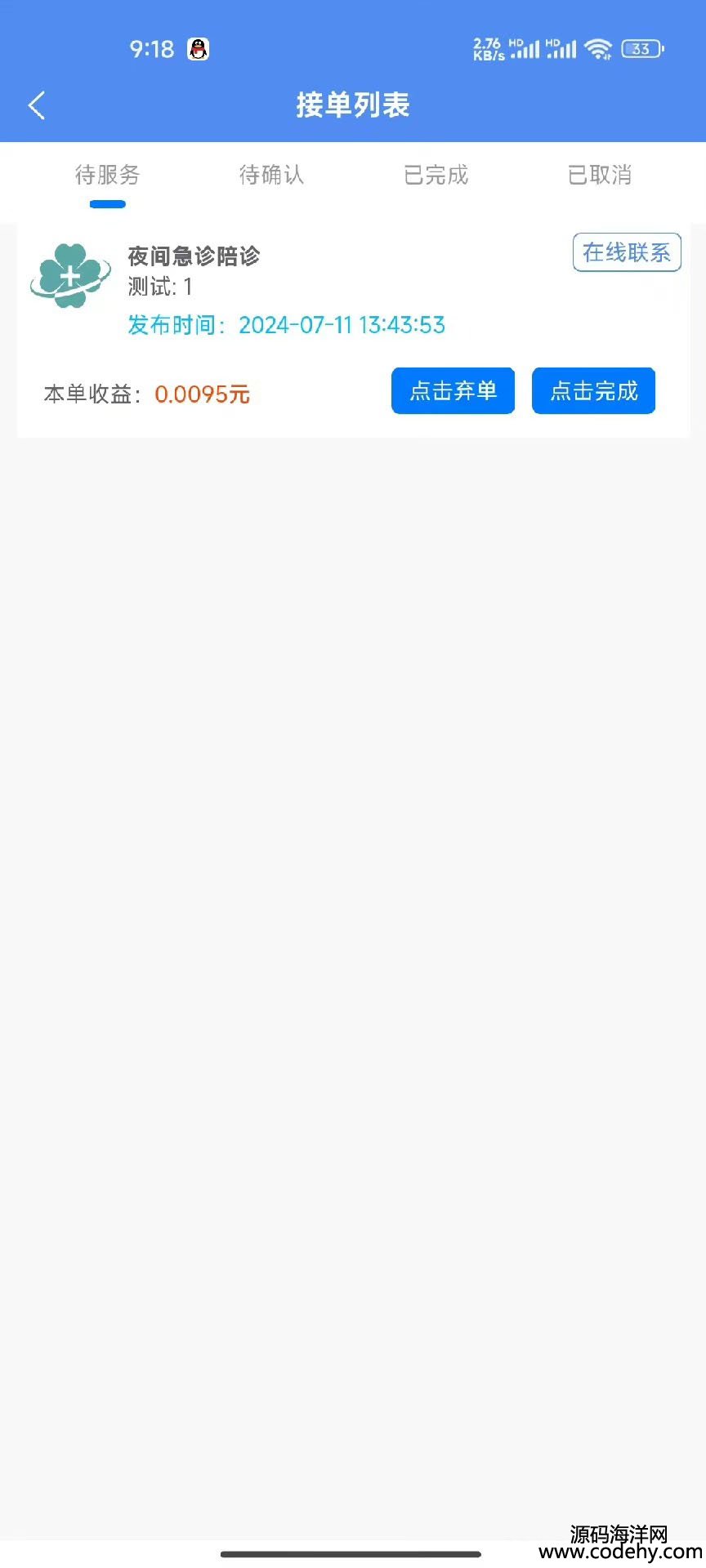This screenshot has width=706, height=1568.
Task: Open the 已完成 tab
Action: pyautogui.click(x=436, y=175)
